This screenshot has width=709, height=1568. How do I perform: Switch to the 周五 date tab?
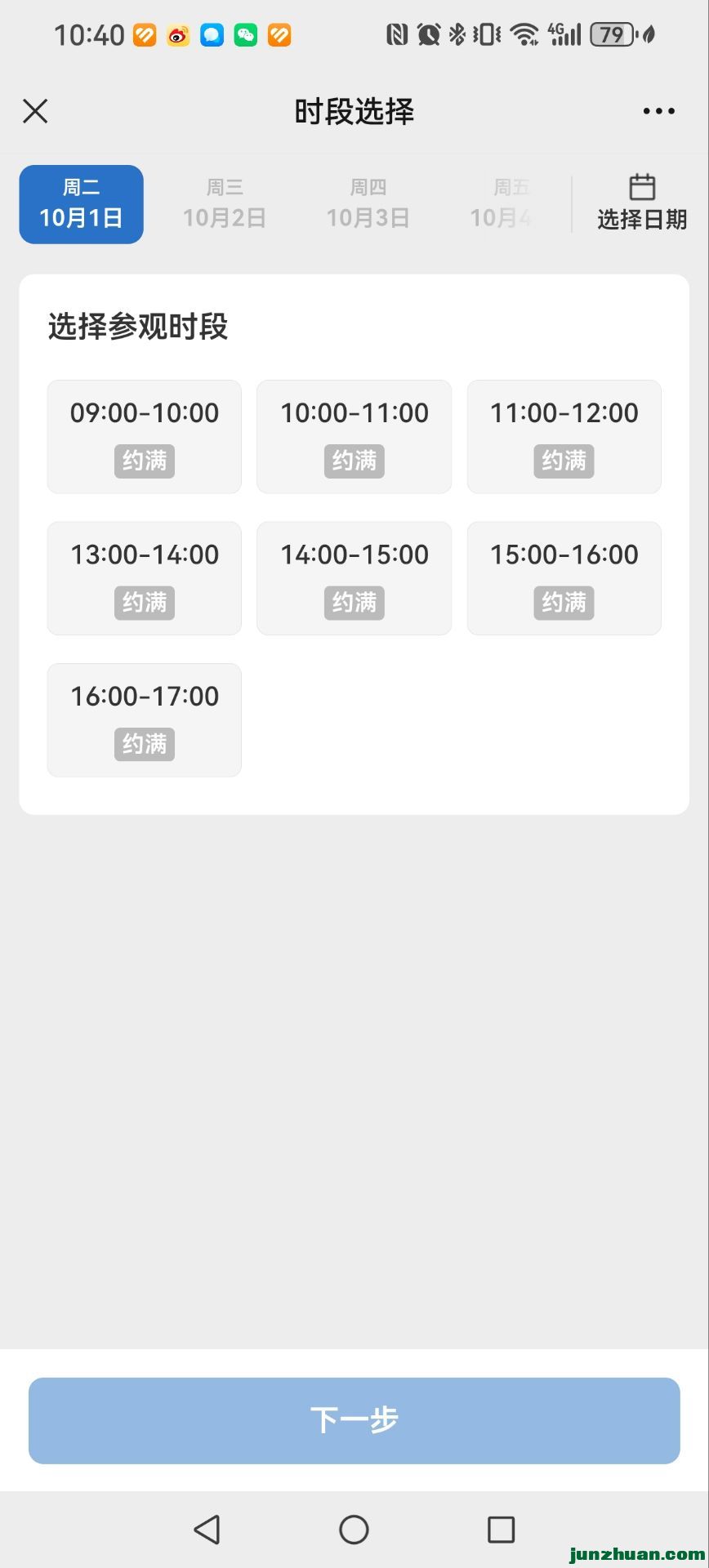506,204
